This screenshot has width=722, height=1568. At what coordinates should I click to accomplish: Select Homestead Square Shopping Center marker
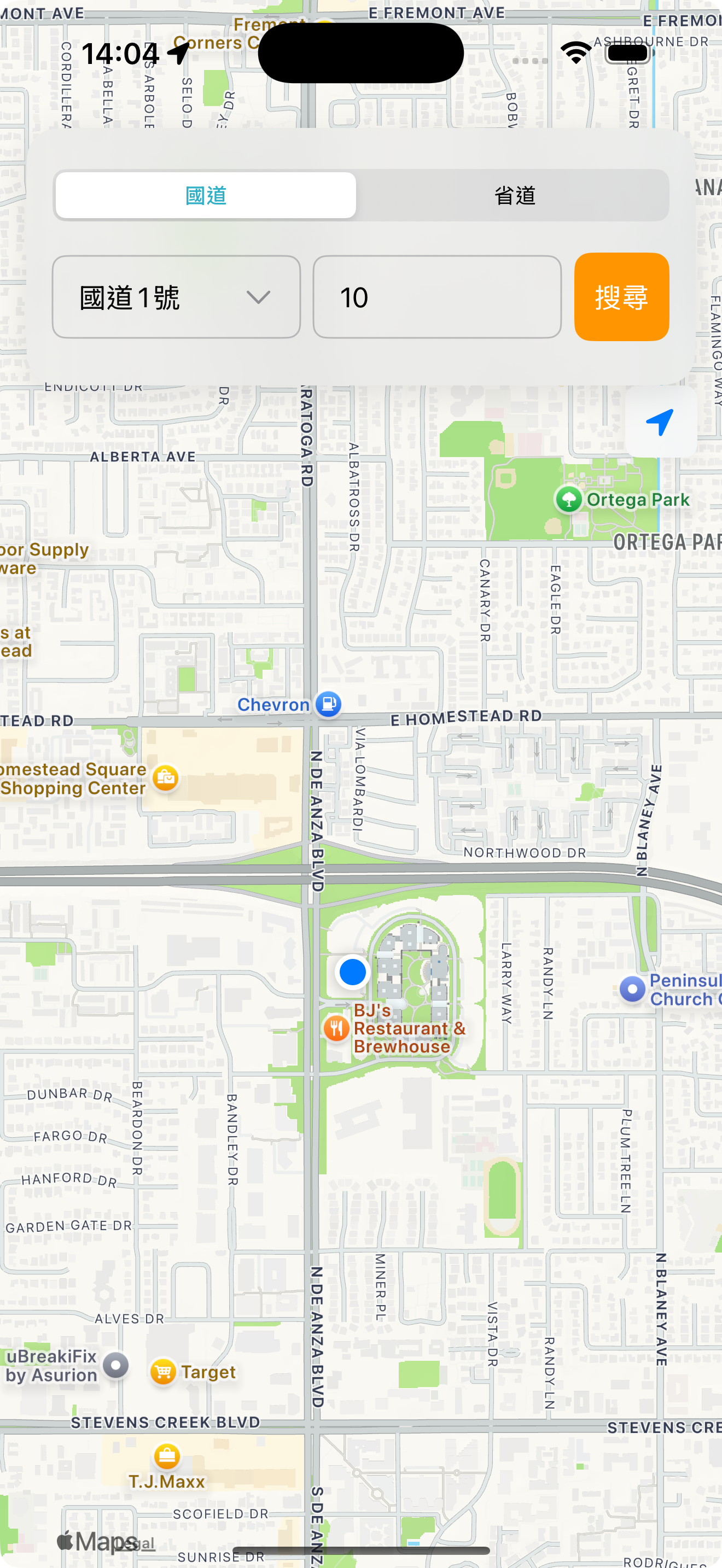click(166, 778)
